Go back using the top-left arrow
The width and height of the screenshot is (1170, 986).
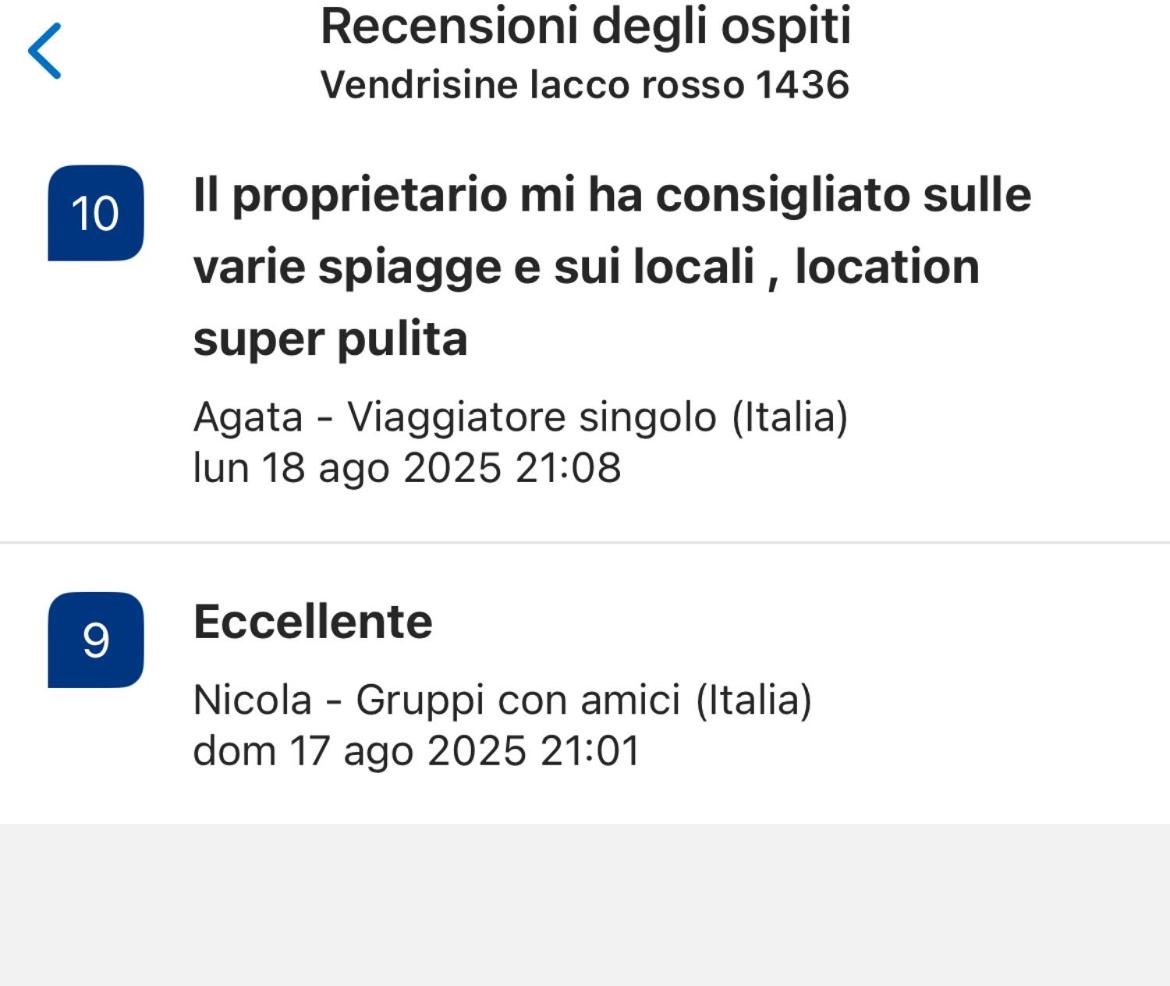click(45, 52)
